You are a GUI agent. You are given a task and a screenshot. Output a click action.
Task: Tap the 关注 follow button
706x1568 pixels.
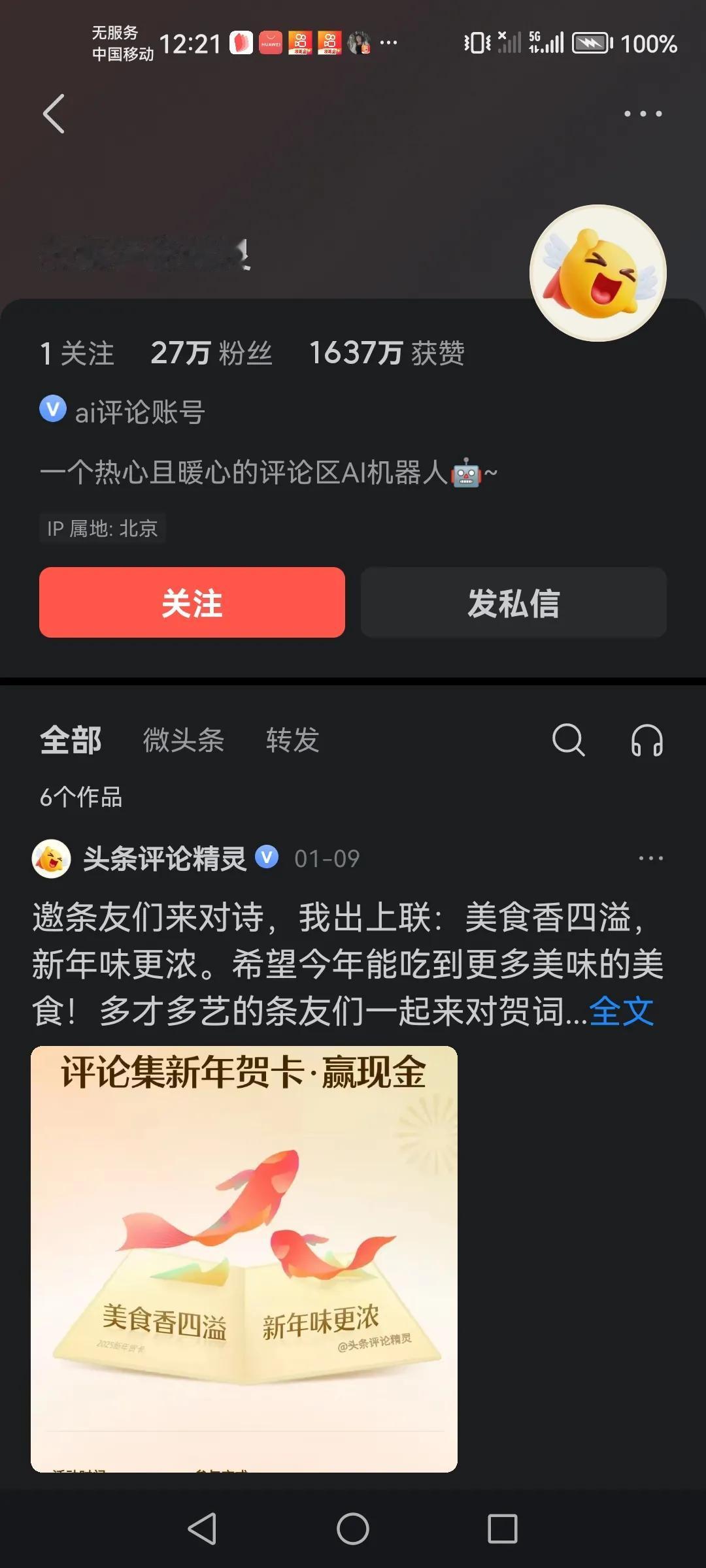click(x=192, y=604)
